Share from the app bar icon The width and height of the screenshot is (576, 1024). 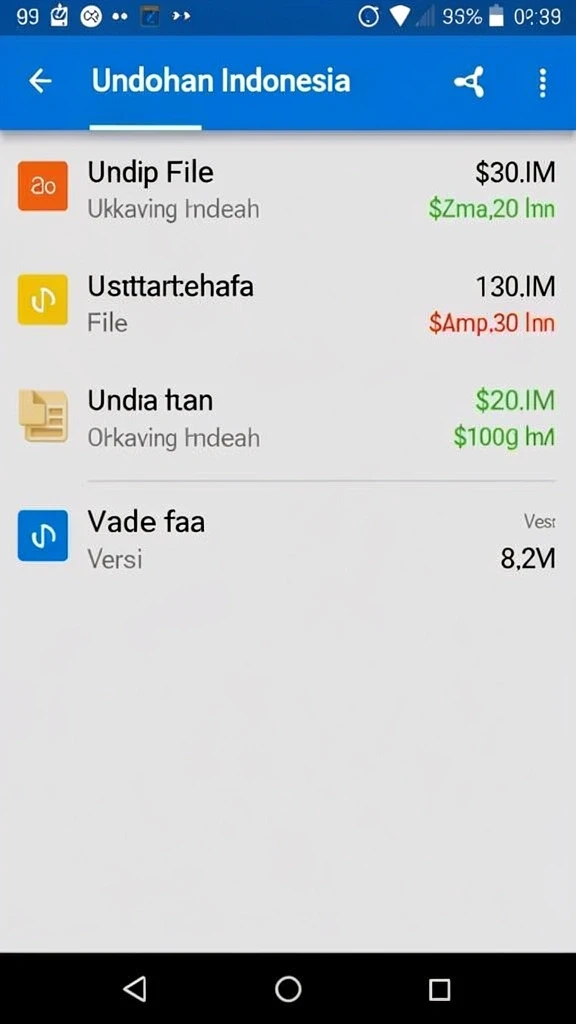470,82
